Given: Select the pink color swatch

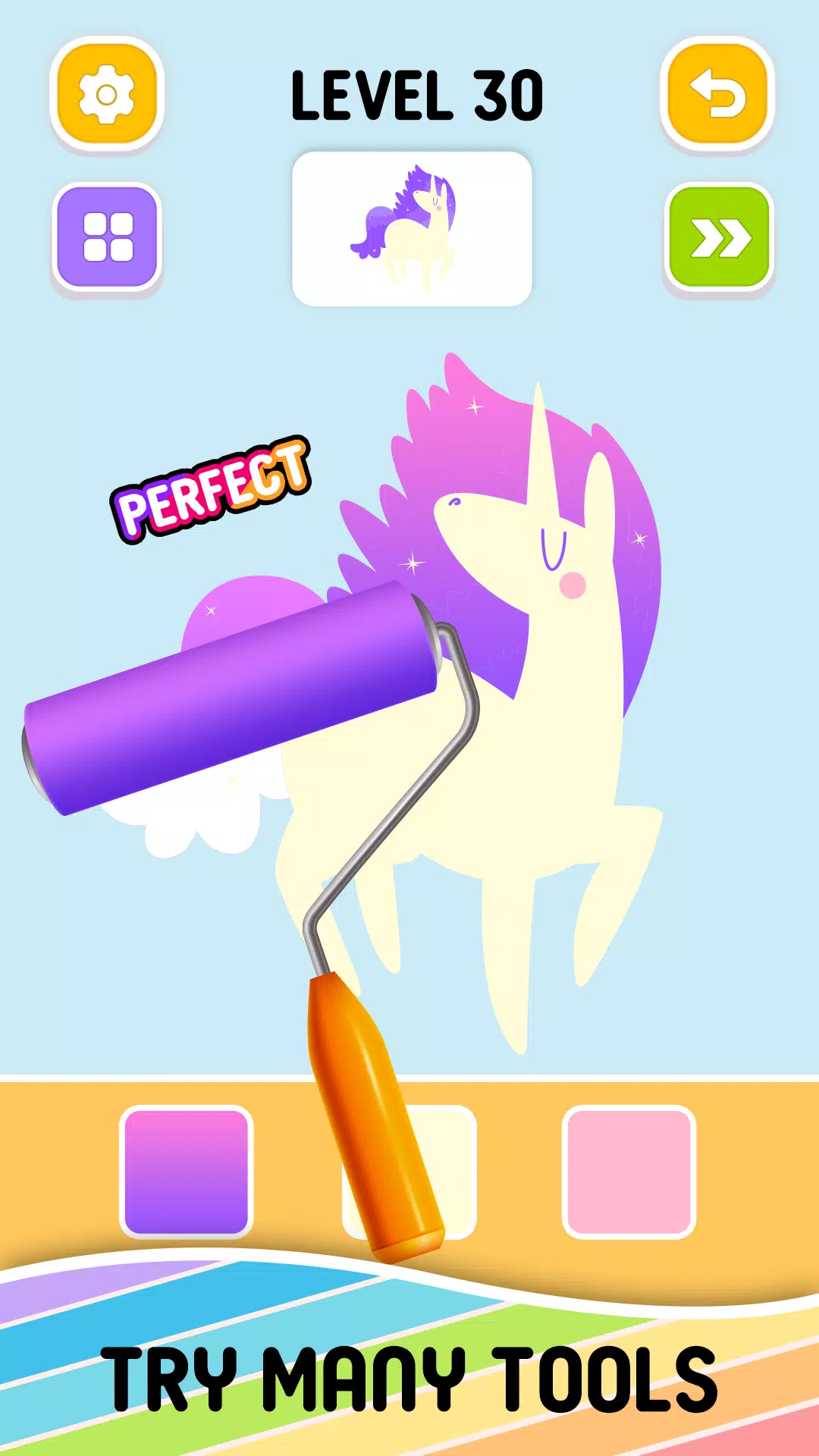Looking at the screenshot, I should click(629, 1172).
